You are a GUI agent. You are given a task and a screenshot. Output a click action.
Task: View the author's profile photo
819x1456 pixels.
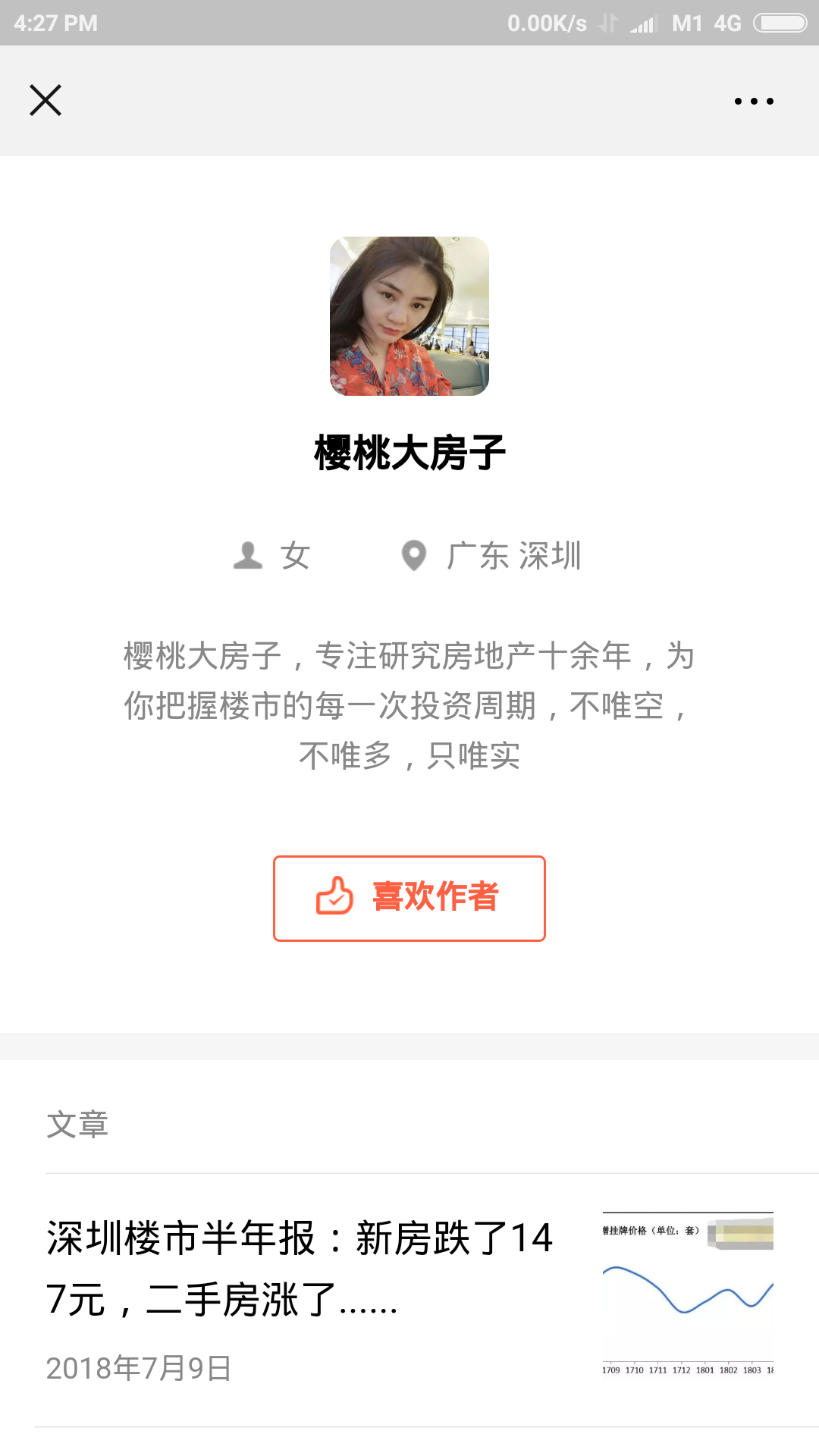[x=409, y=316]
